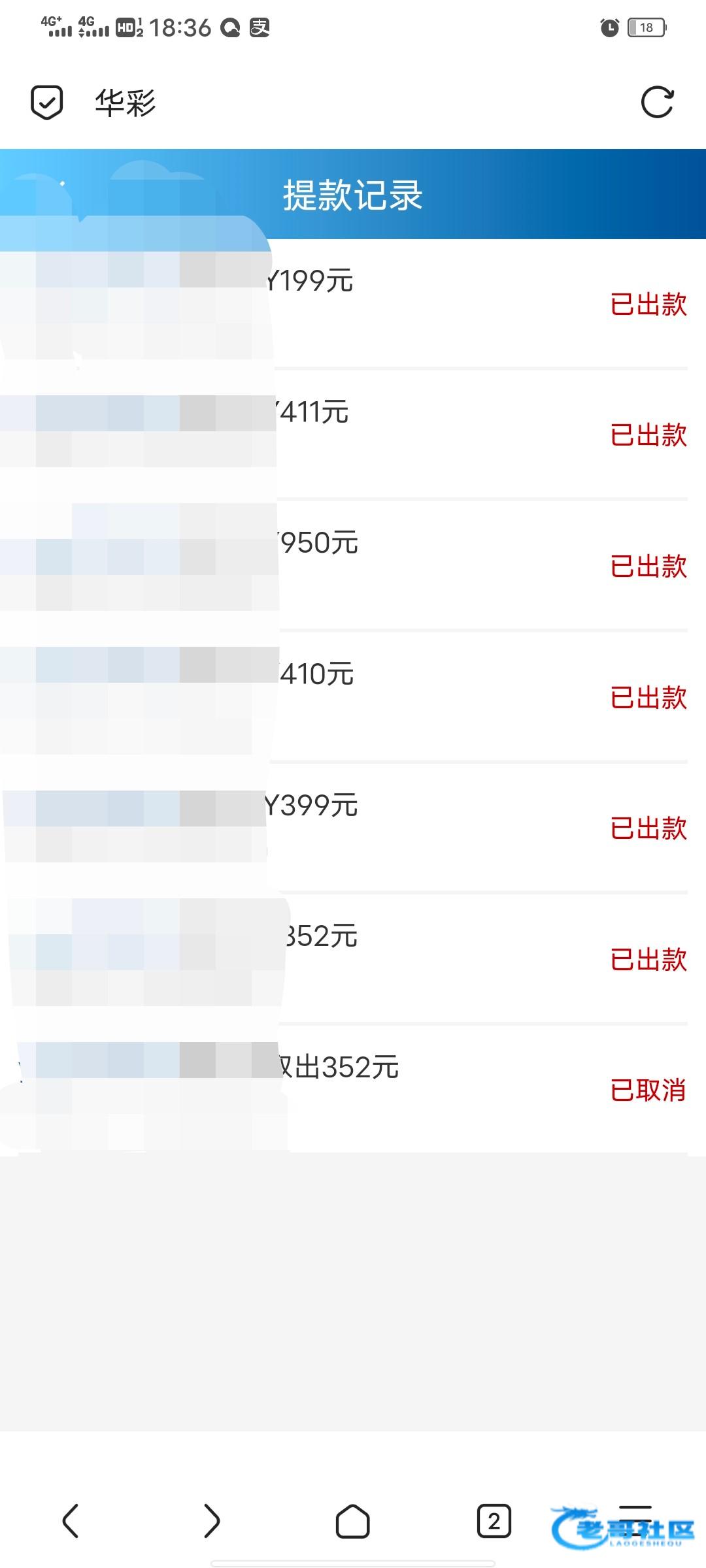Open the site security shield icon
This screenshot has width=706, height=1568.
click(47, 103)
